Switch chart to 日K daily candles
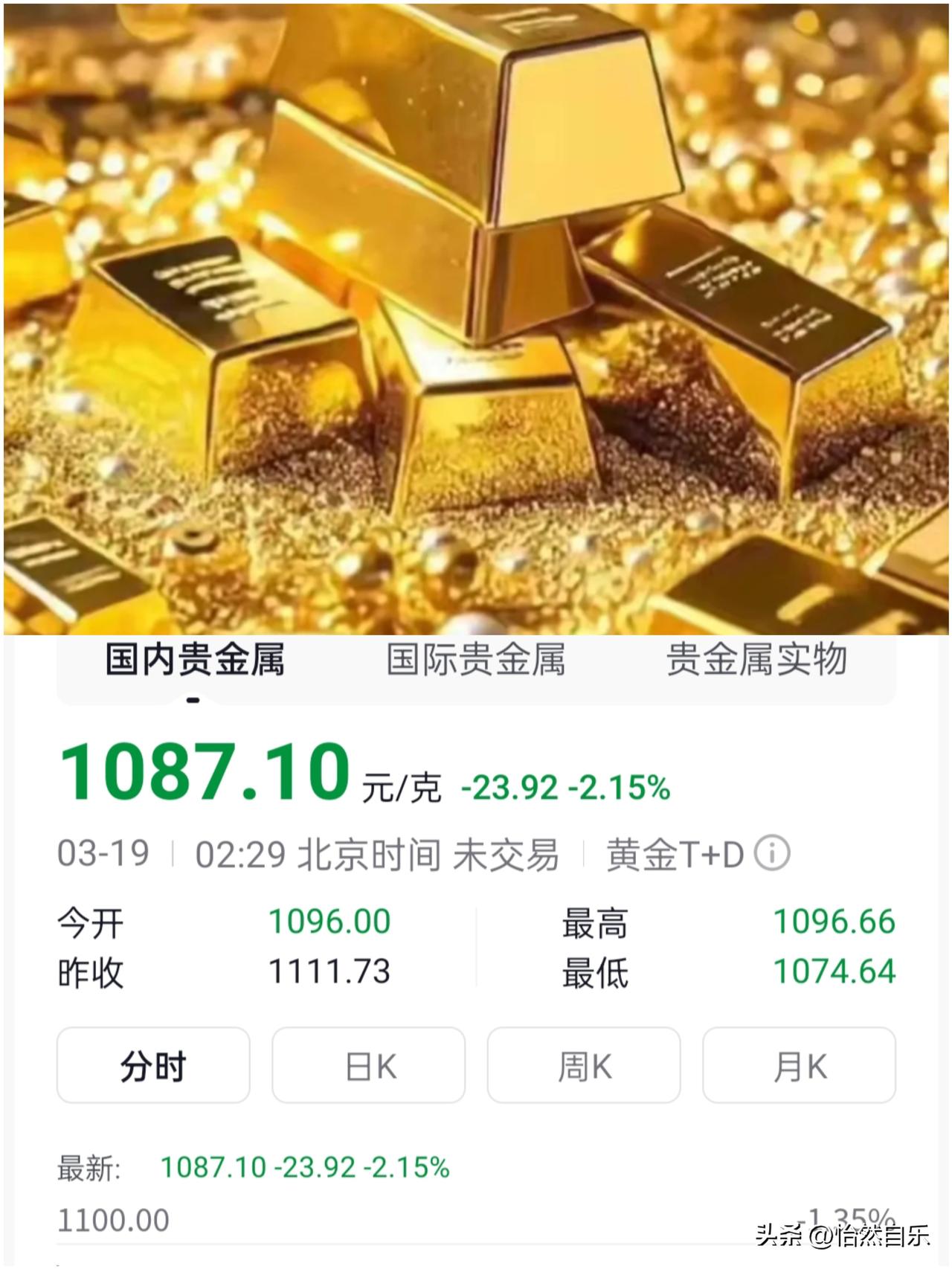This screenshot has width=952, height=1269. pos(368,1064)
